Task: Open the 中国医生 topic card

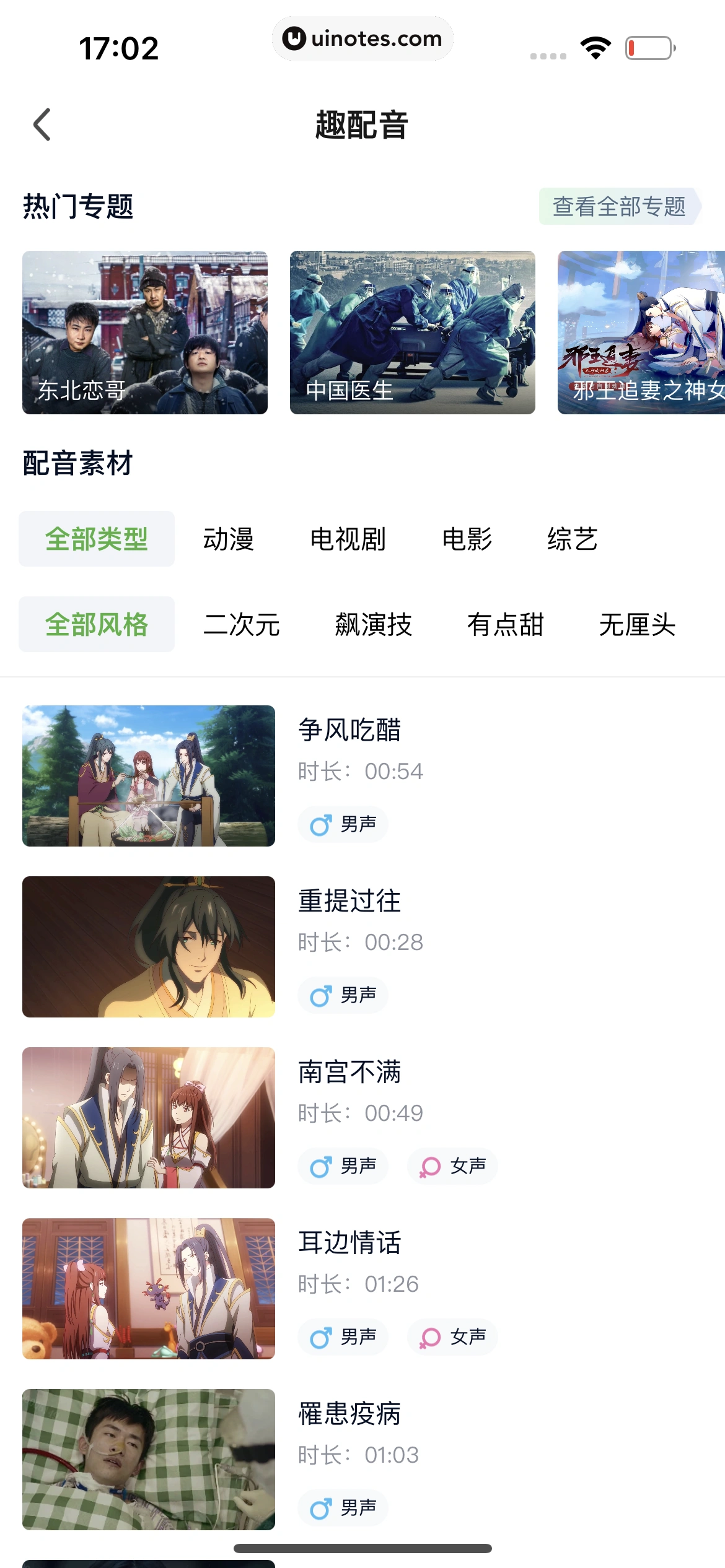Action: point(412,333)
